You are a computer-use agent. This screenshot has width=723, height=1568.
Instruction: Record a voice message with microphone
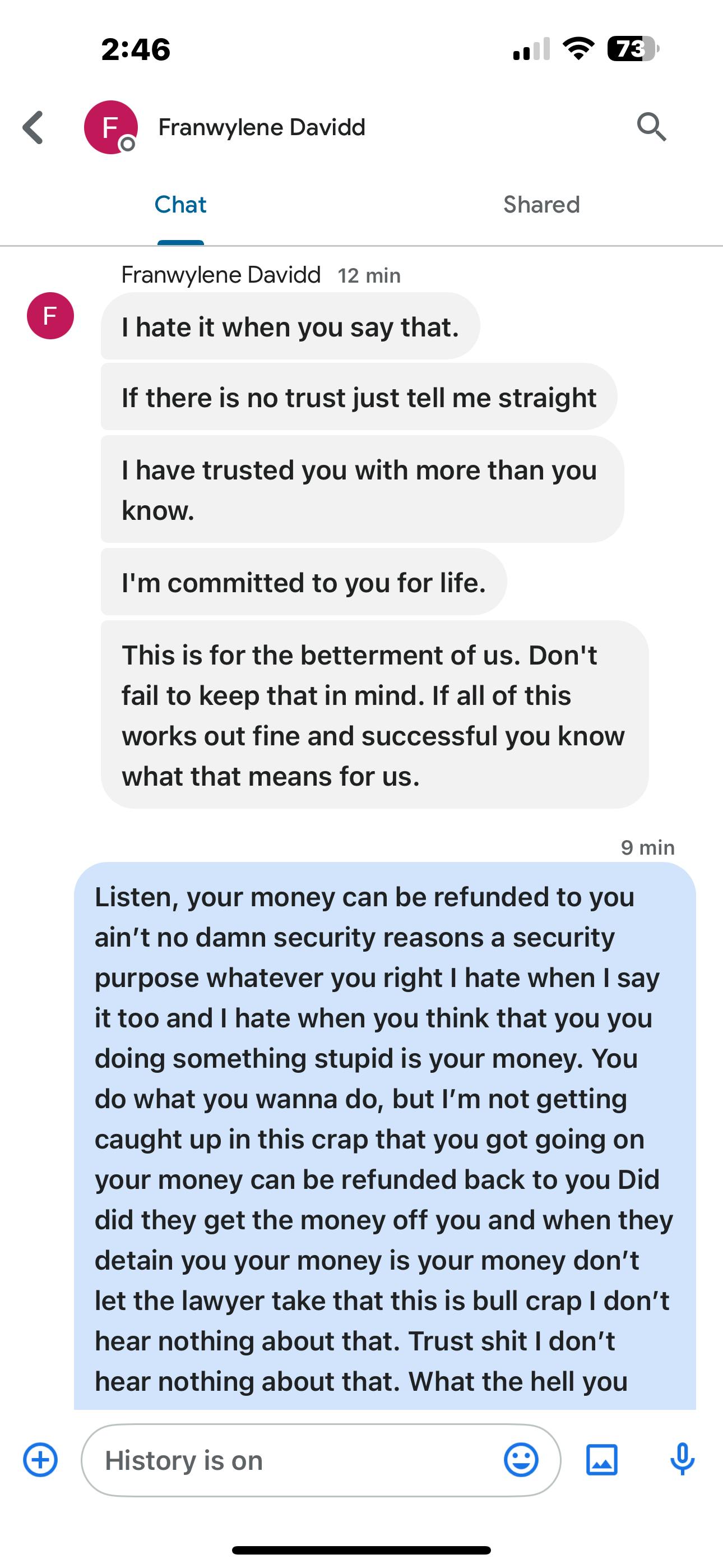tap(682, 1460)
